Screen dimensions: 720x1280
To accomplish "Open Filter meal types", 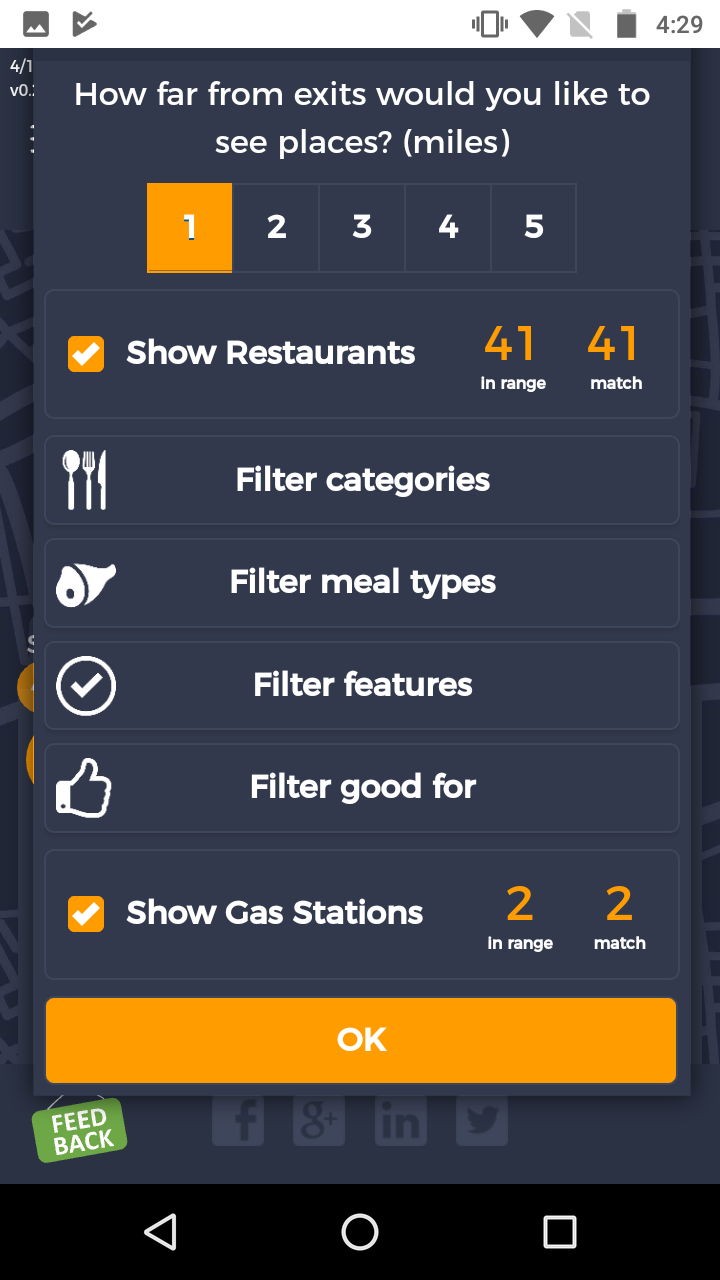I will coord(362,583).
